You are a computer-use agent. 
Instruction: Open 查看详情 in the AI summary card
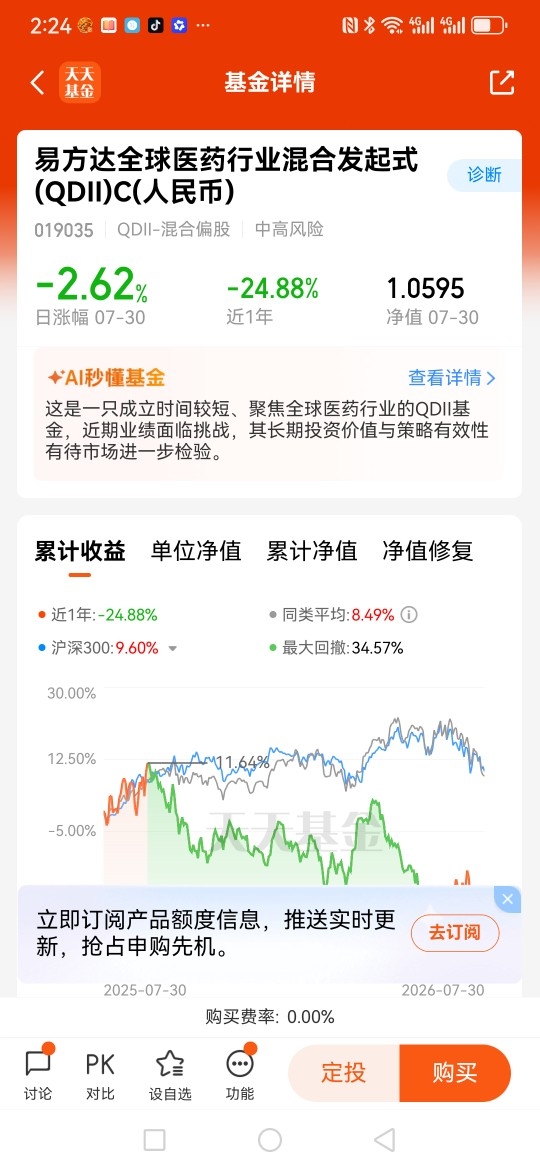point(452,378)
